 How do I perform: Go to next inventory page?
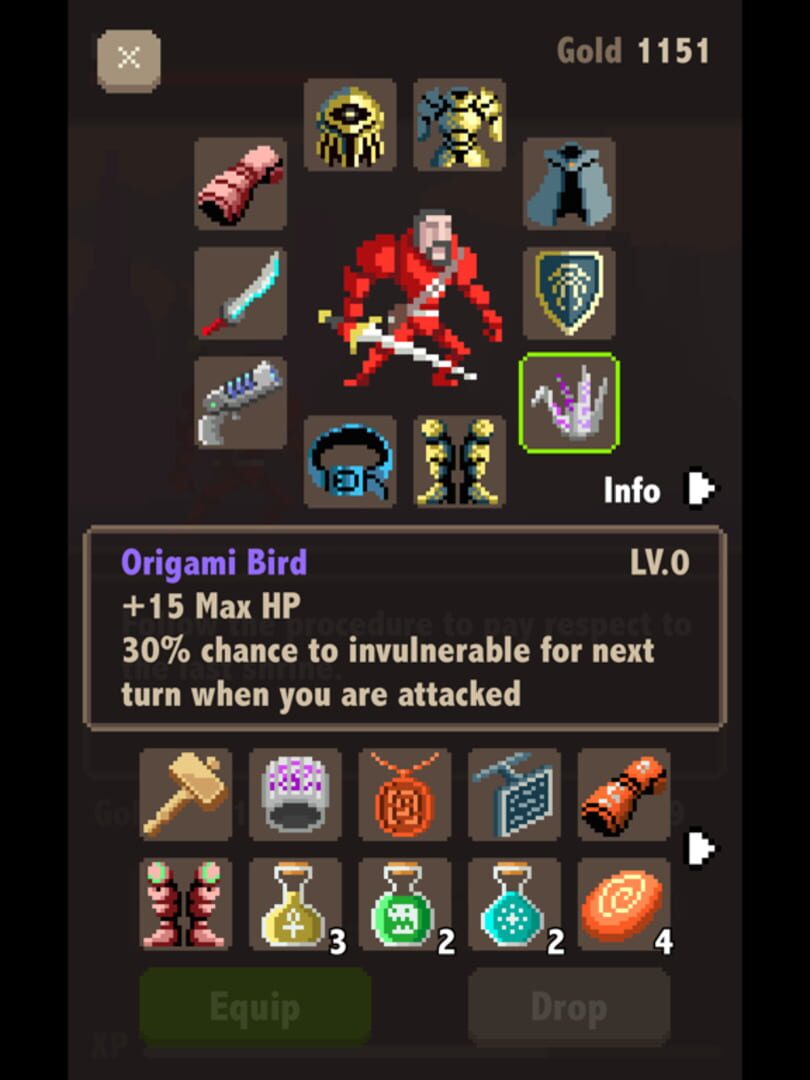tap(700, 849)
